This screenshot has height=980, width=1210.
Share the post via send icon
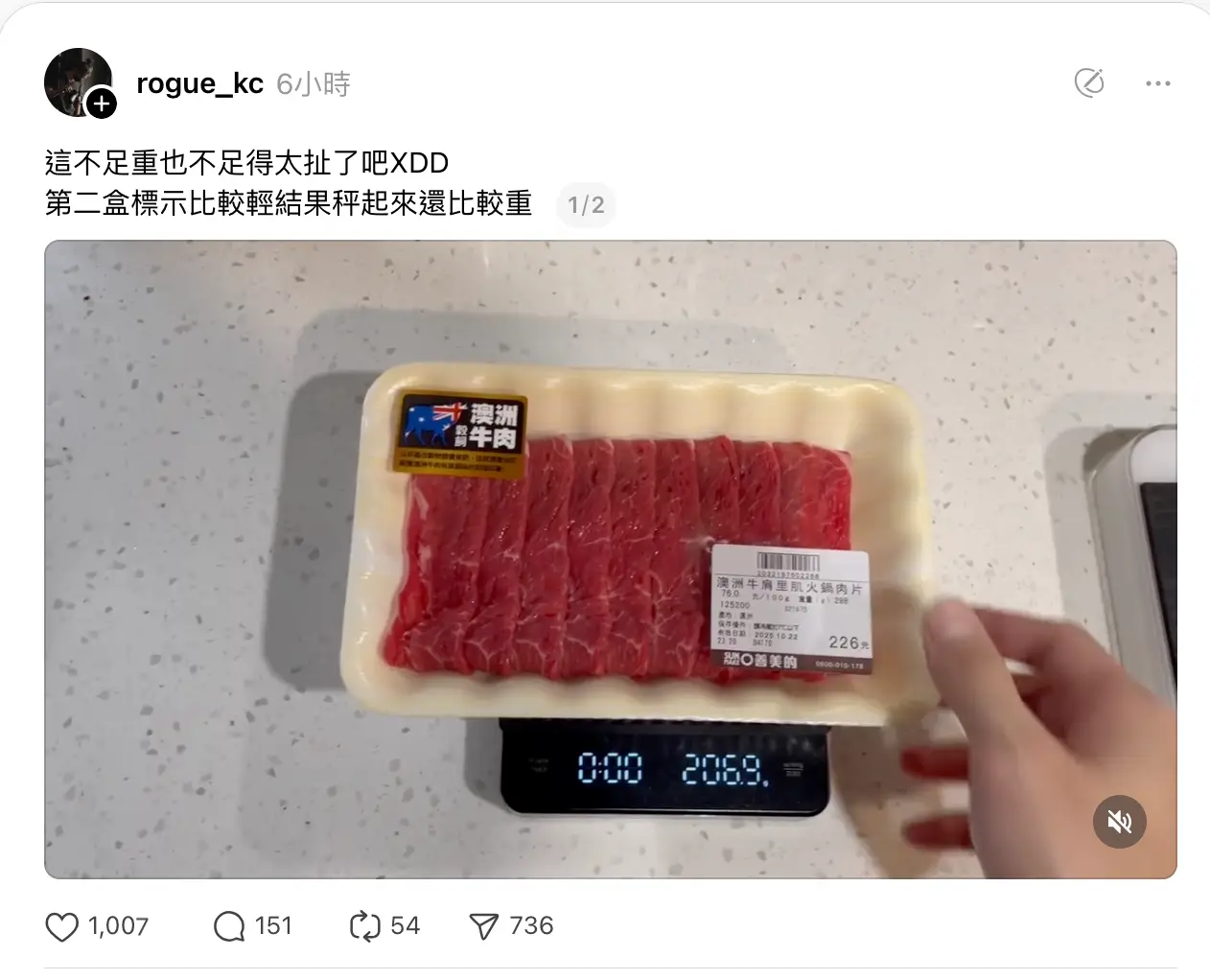click(483, 926)
